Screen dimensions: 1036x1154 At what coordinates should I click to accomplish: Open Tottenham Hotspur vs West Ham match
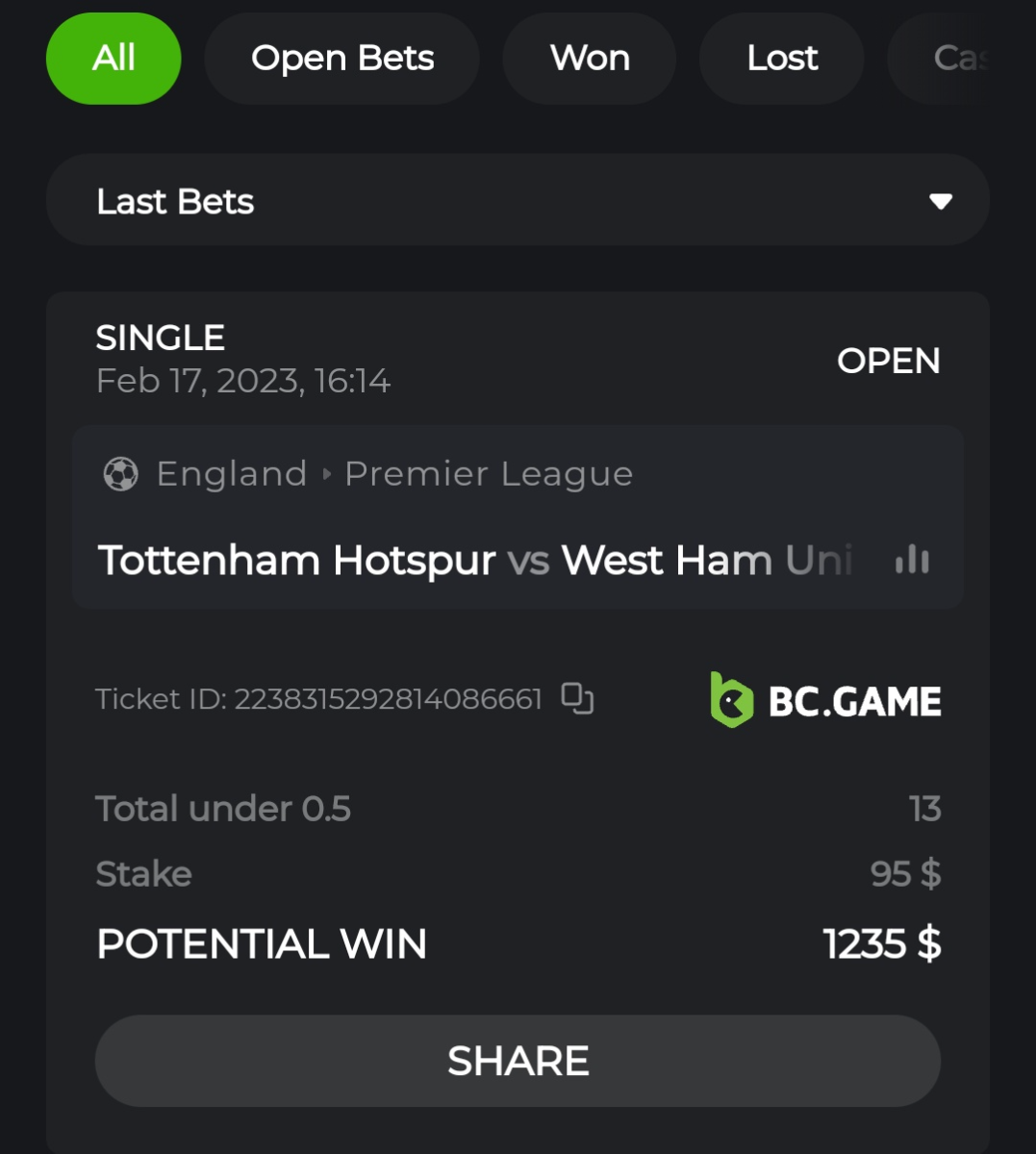coord(475,561)
